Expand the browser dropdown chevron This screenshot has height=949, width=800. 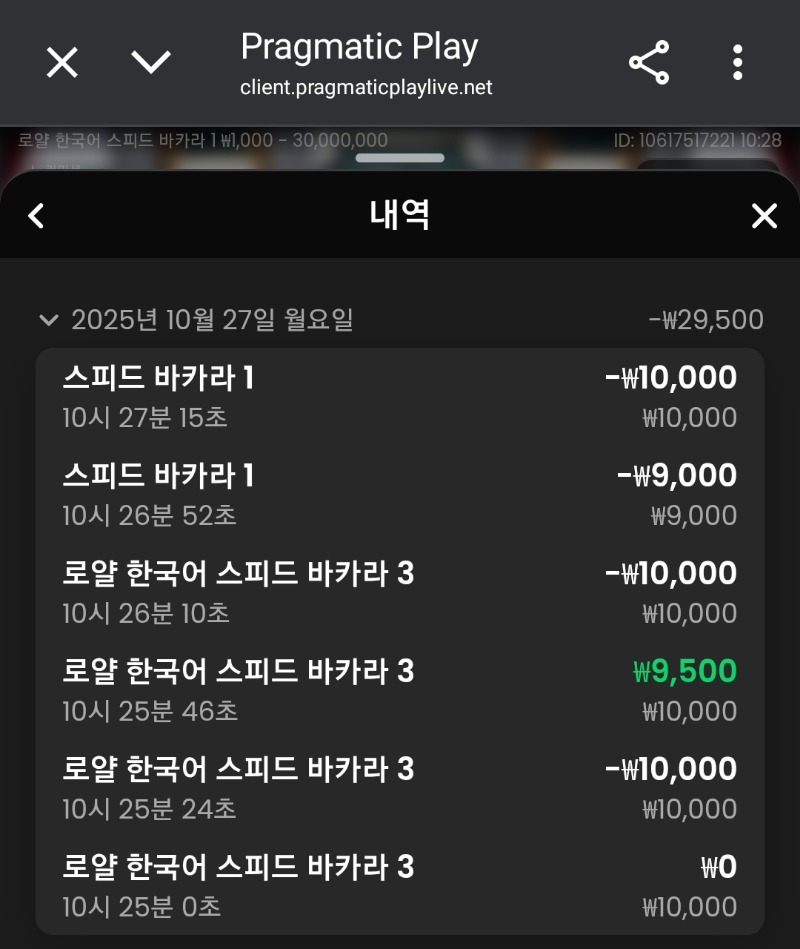click(151, 63)
